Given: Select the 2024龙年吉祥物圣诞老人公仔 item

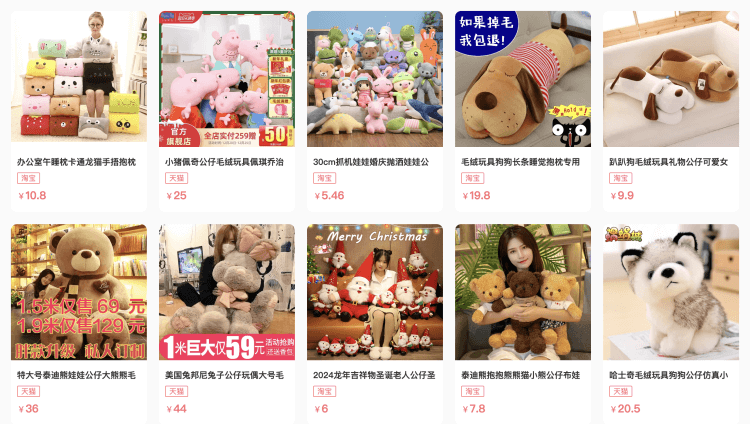Looking at the screenshot, I should [x=375, y=292].
